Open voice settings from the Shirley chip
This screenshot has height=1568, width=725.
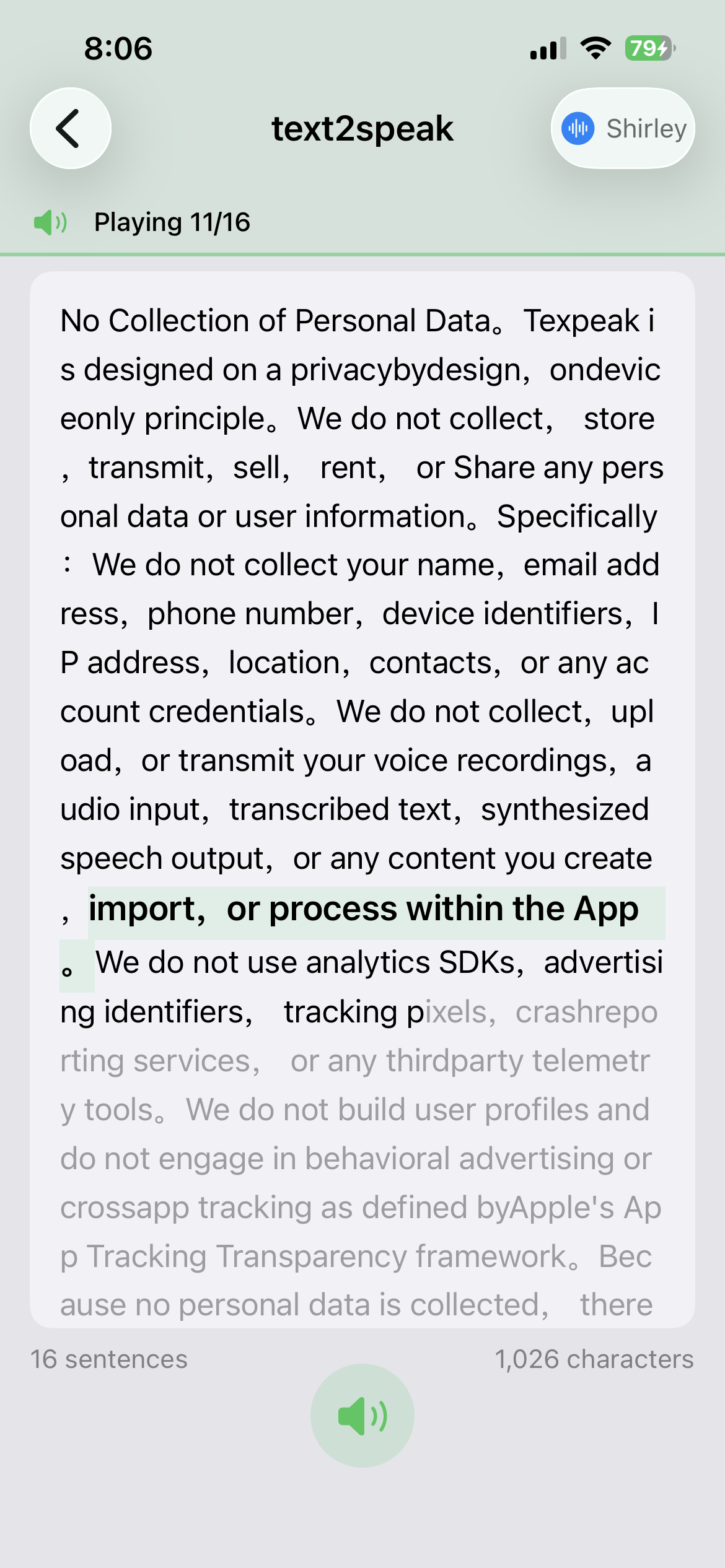click(x=622, y=129)
